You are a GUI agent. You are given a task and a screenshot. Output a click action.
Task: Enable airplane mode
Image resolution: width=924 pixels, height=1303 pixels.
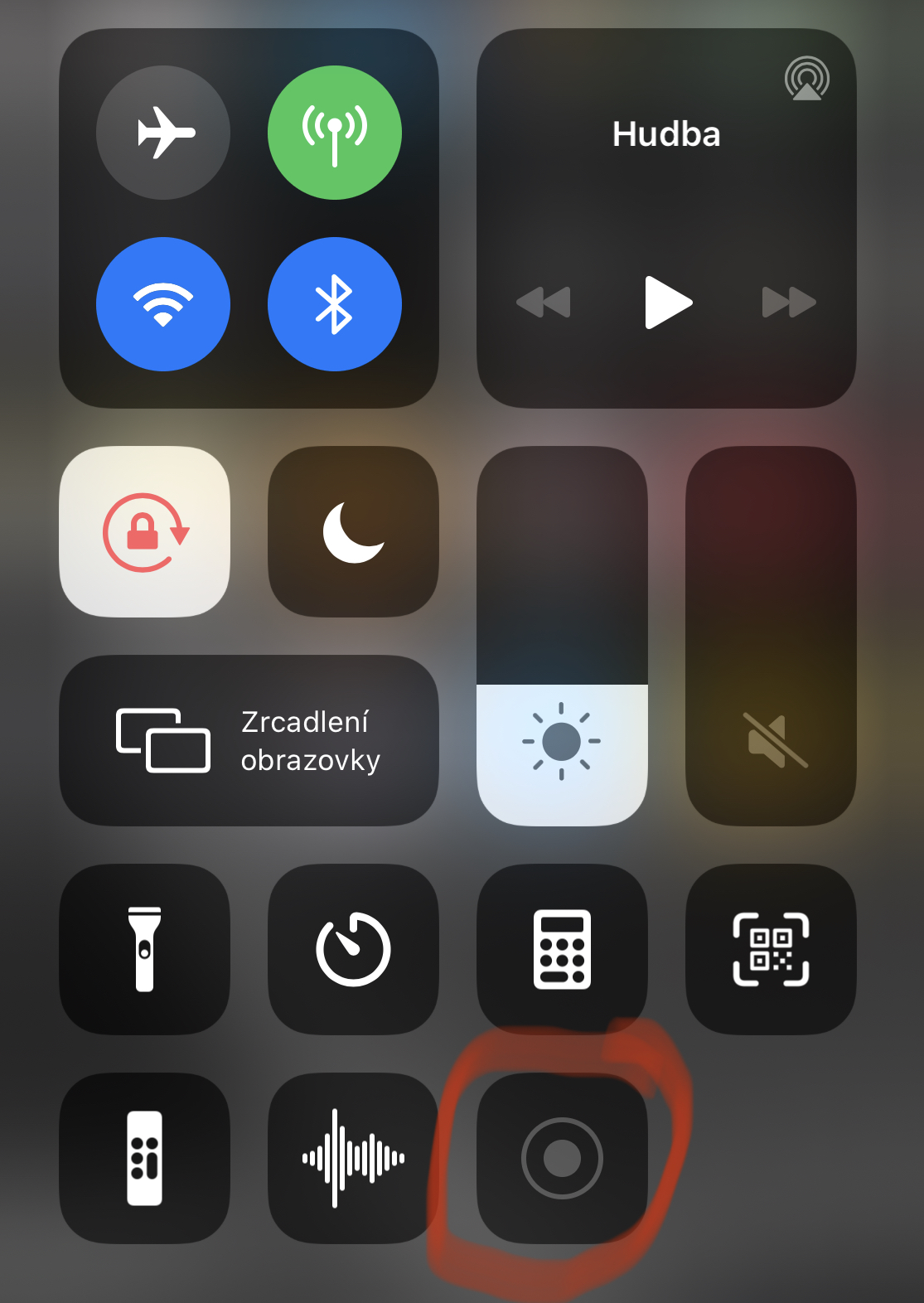click(x=163, y=133)
